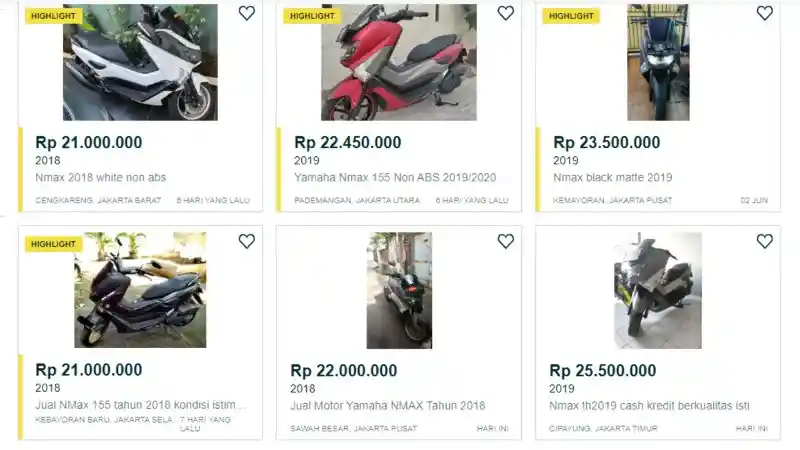Screen dimensions: 800x450
Task: Favorite the Nmax 2018 white non abs listing
Action: point(247,13)
